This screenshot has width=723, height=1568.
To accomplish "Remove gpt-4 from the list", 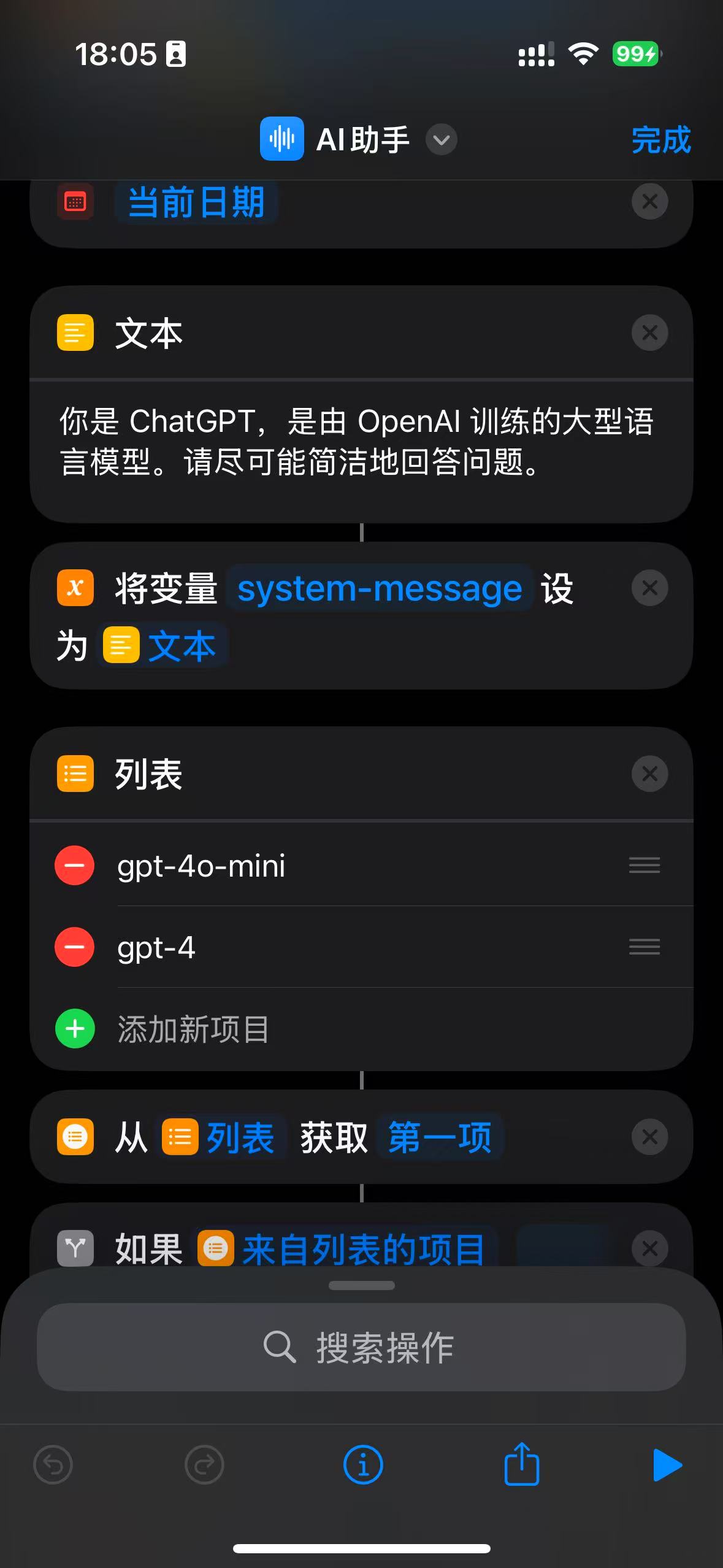I will pos(75,947).
